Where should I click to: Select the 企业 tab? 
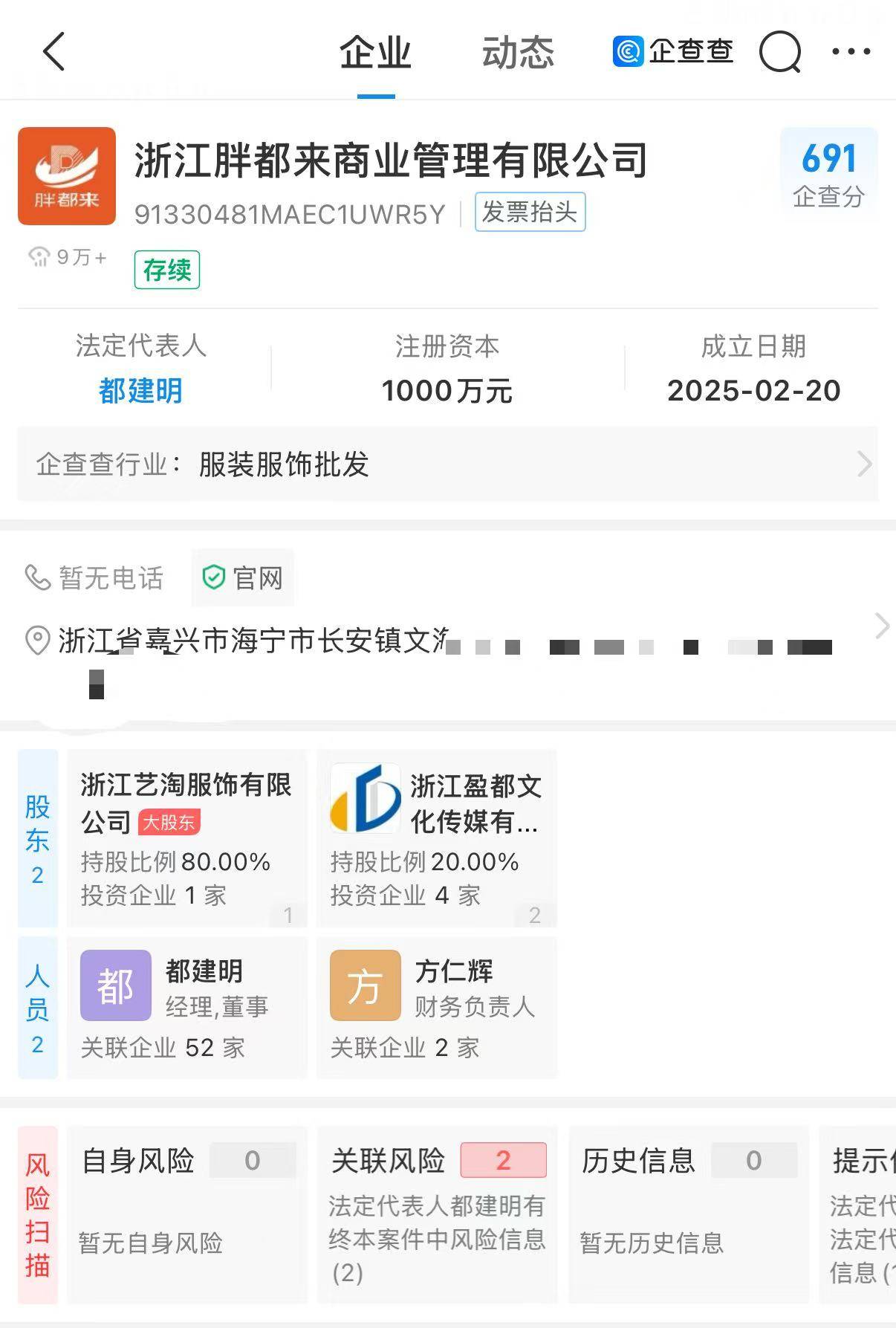tap(375, 53)
